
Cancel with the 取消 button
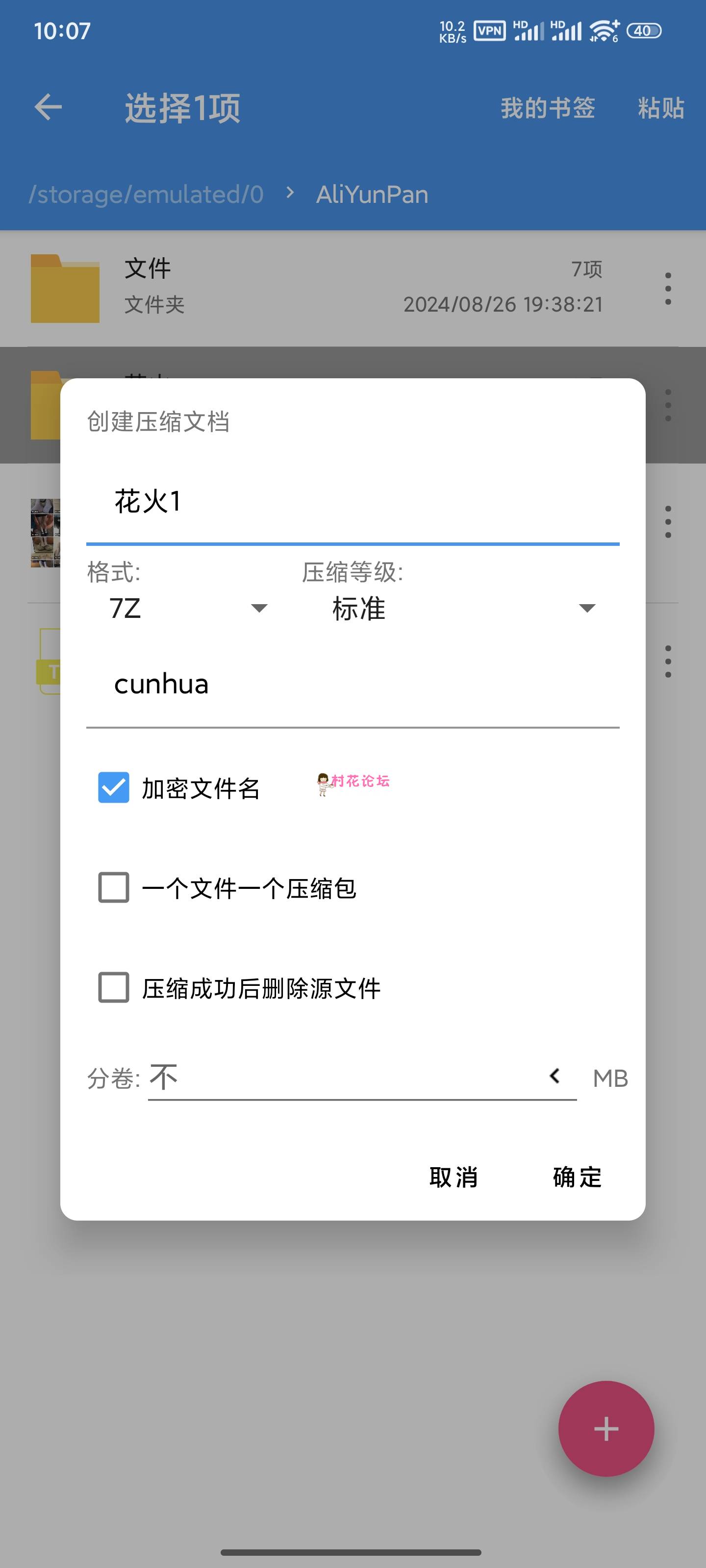point(453,1177)
